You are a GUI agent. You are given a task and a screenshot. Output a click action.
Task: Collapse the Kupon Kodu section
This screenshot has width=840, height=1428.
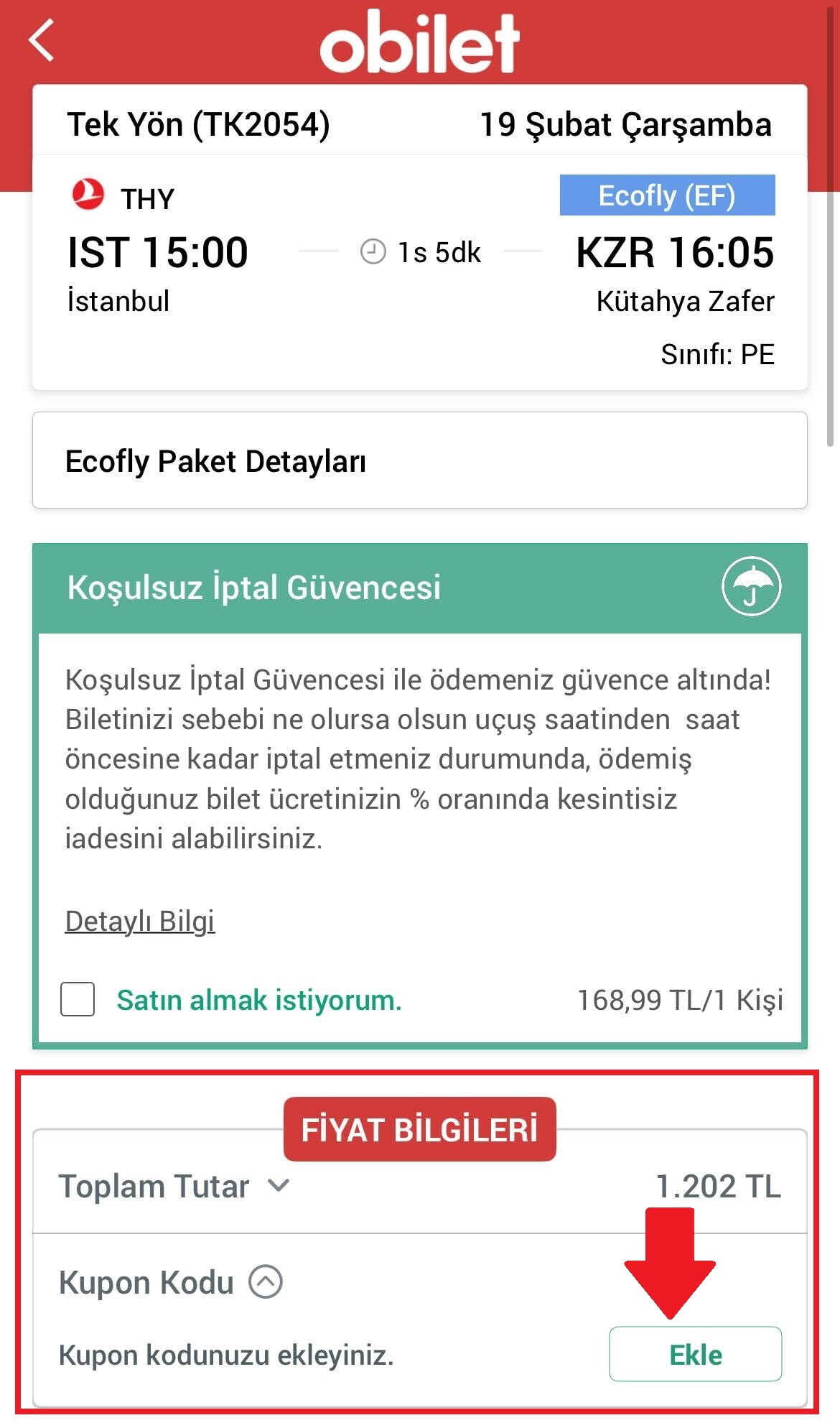tap(266, 1282)
